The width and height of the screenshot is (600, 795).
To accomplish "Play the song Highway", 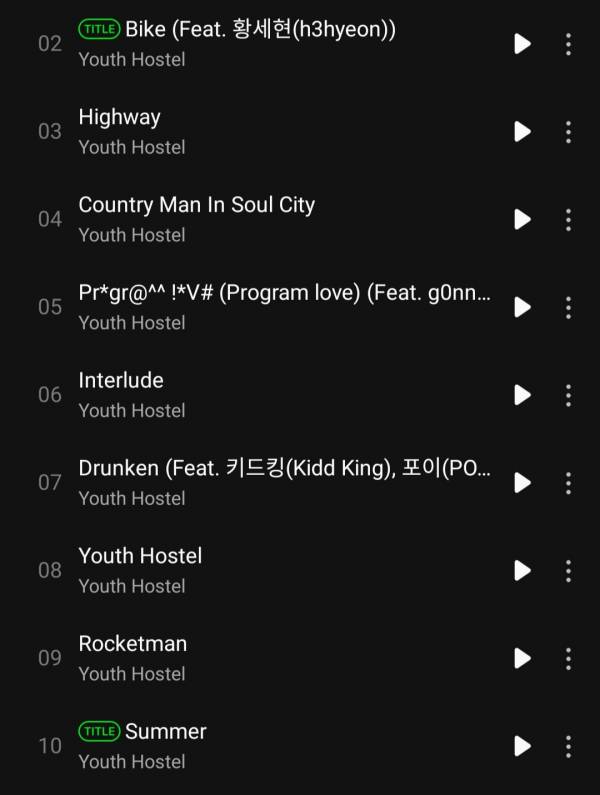I will coord(522,132).
